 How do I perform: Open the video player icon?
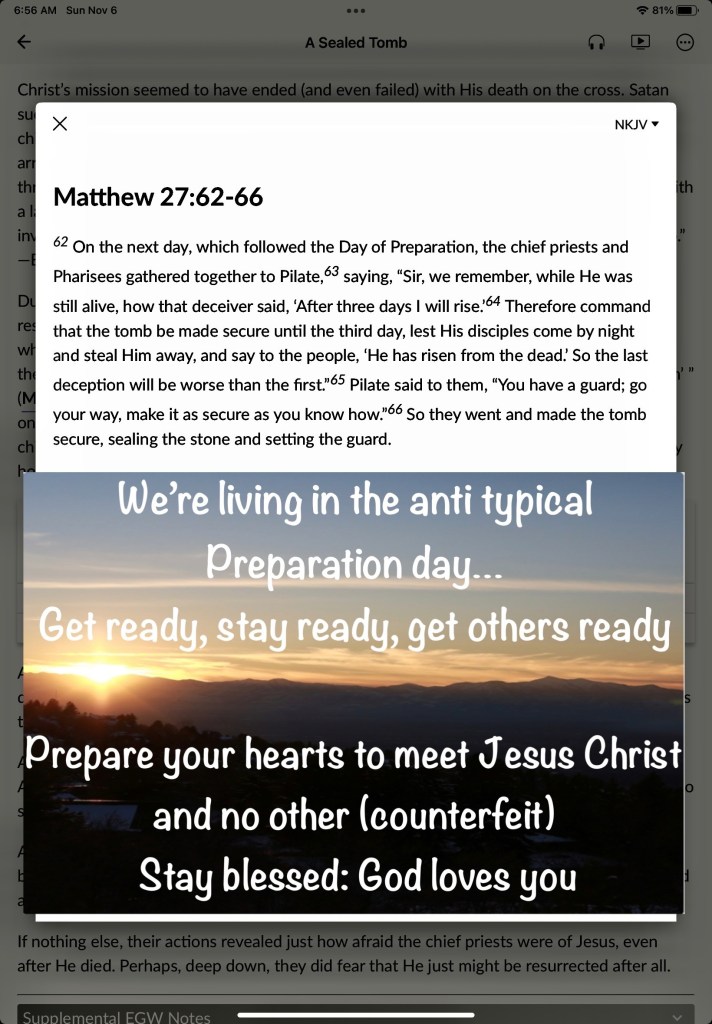click(x=640, y=43)
